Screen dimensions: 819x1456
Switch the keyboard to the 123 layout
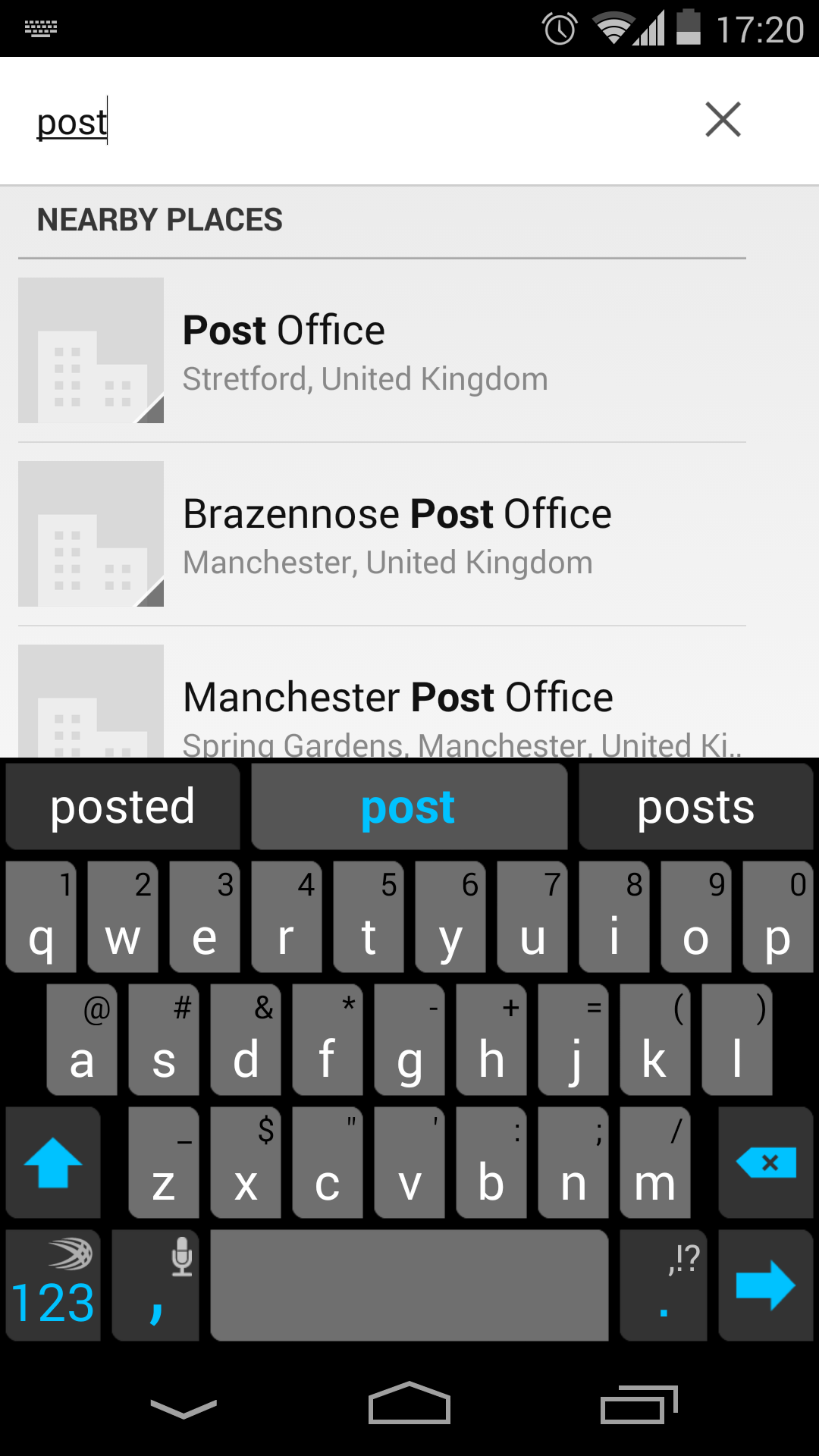pos(53,1285)
